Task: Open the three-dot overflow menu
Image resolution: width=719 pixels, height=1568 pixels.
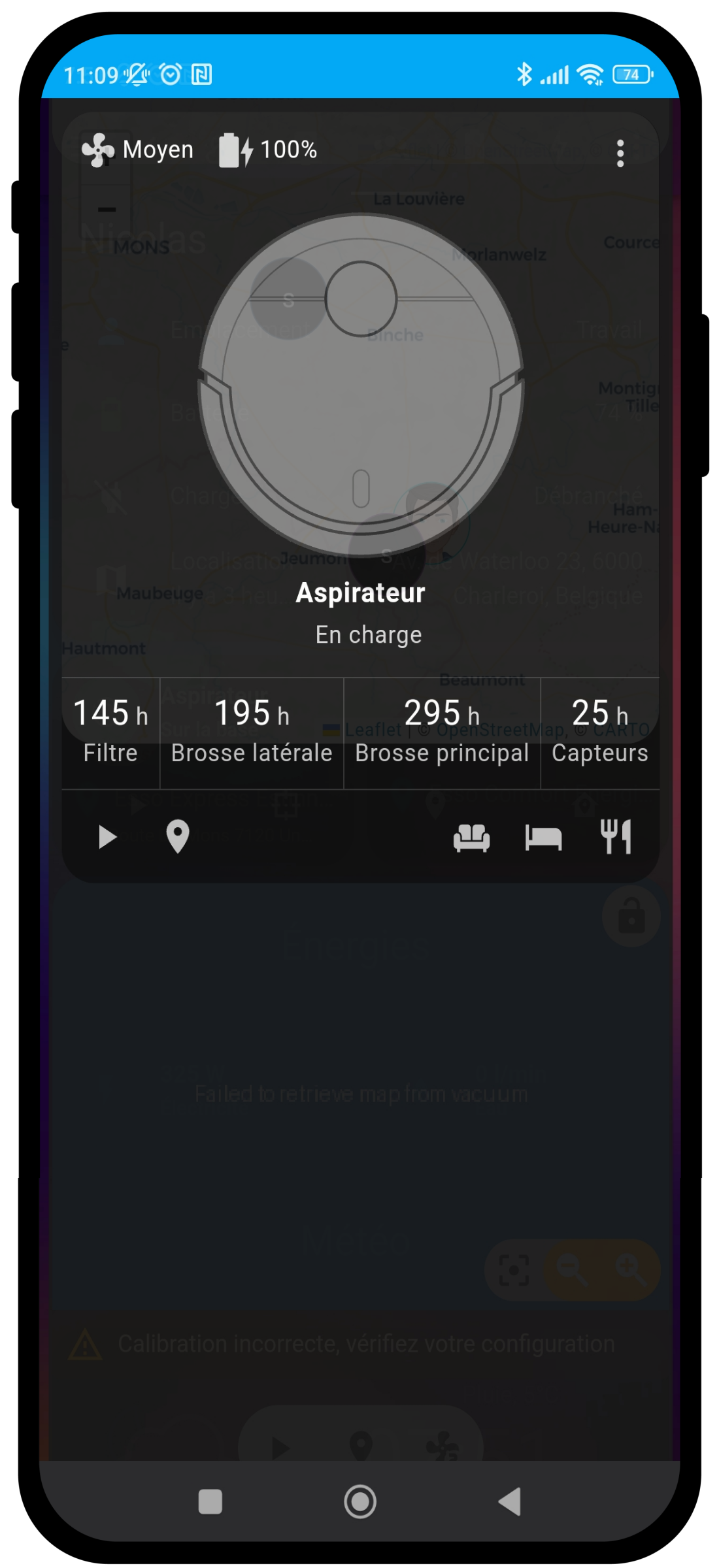Action: coord(620,154)
